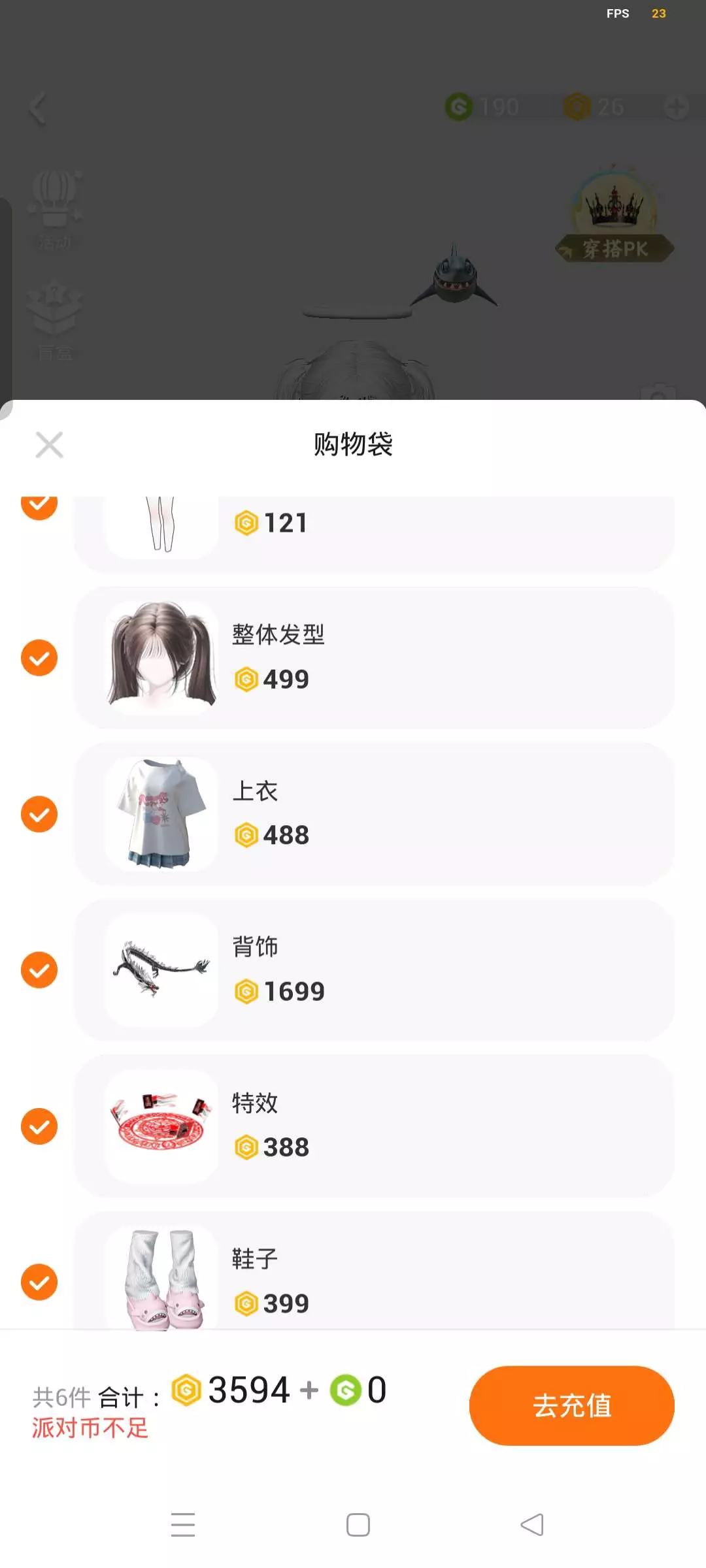Viewport: 706px width, 1568px height.
Task: Close the 购物袋 shopping bag panel
Action: [x=49, y=445]
